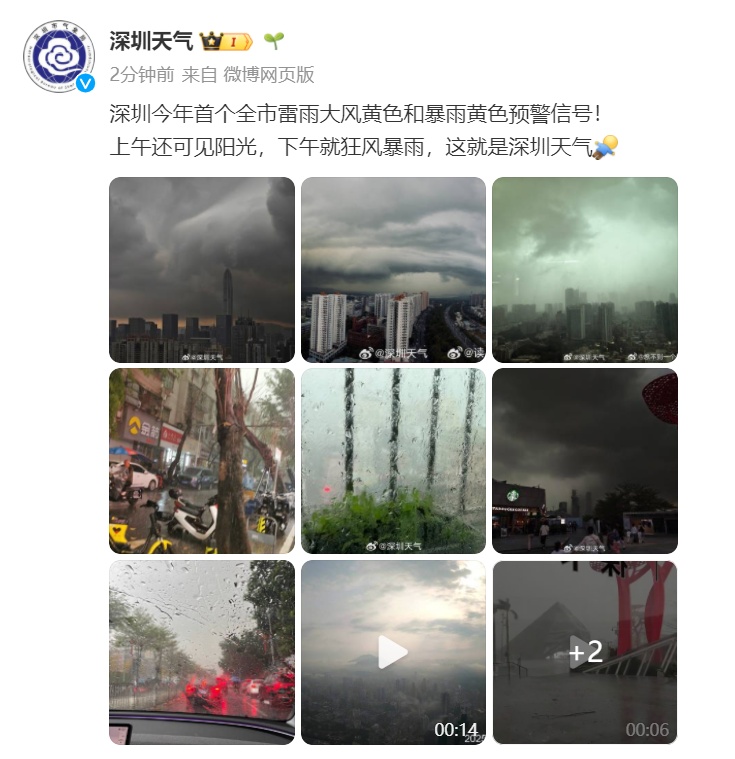Screen dimensions: 735x759
Task: Open rainy window with plants photo
Action: coord(393,461)
